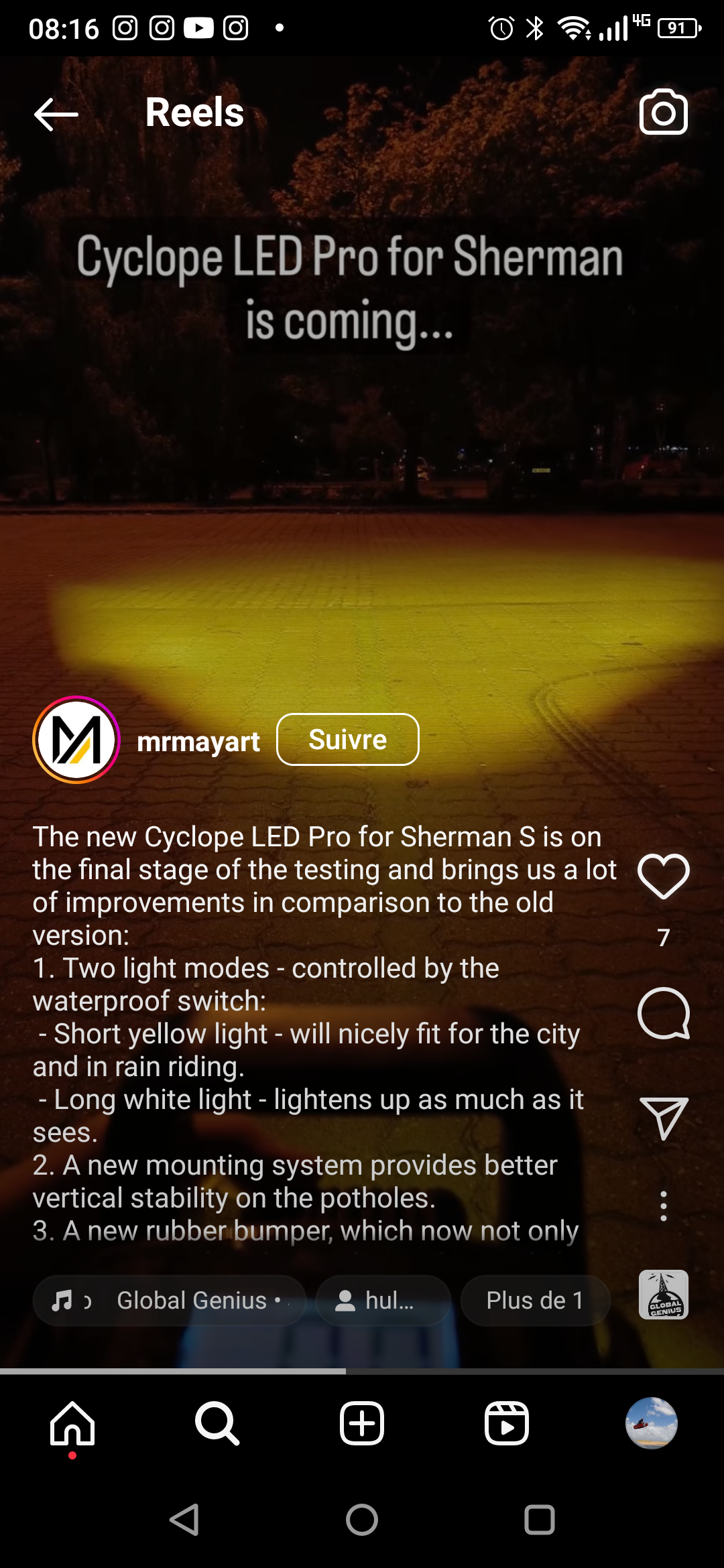
Task: Open mrmayart's profile picture
Action: coord(76,740)
